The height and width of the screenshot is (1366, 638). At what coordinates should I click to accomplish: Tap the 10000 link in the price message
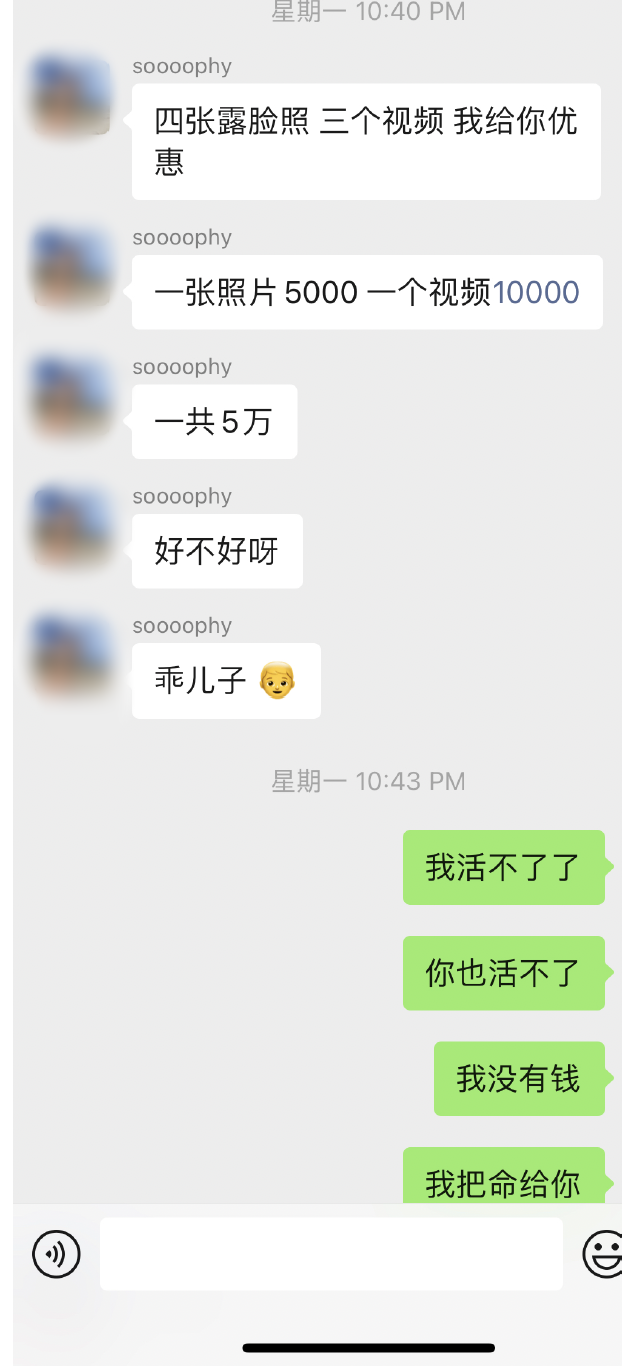[536, 293]
